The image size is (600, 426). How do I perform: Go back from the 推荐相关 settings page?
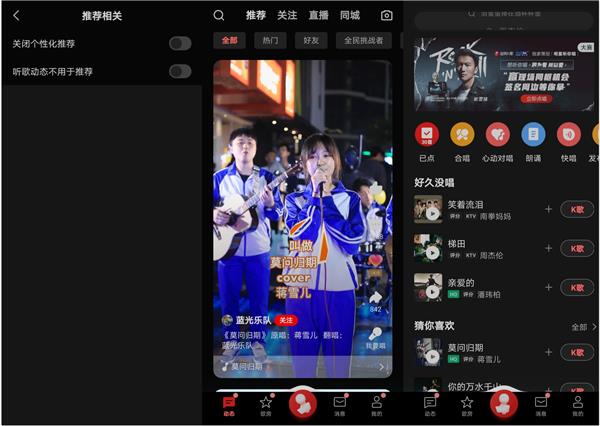[x=15, y=15]
